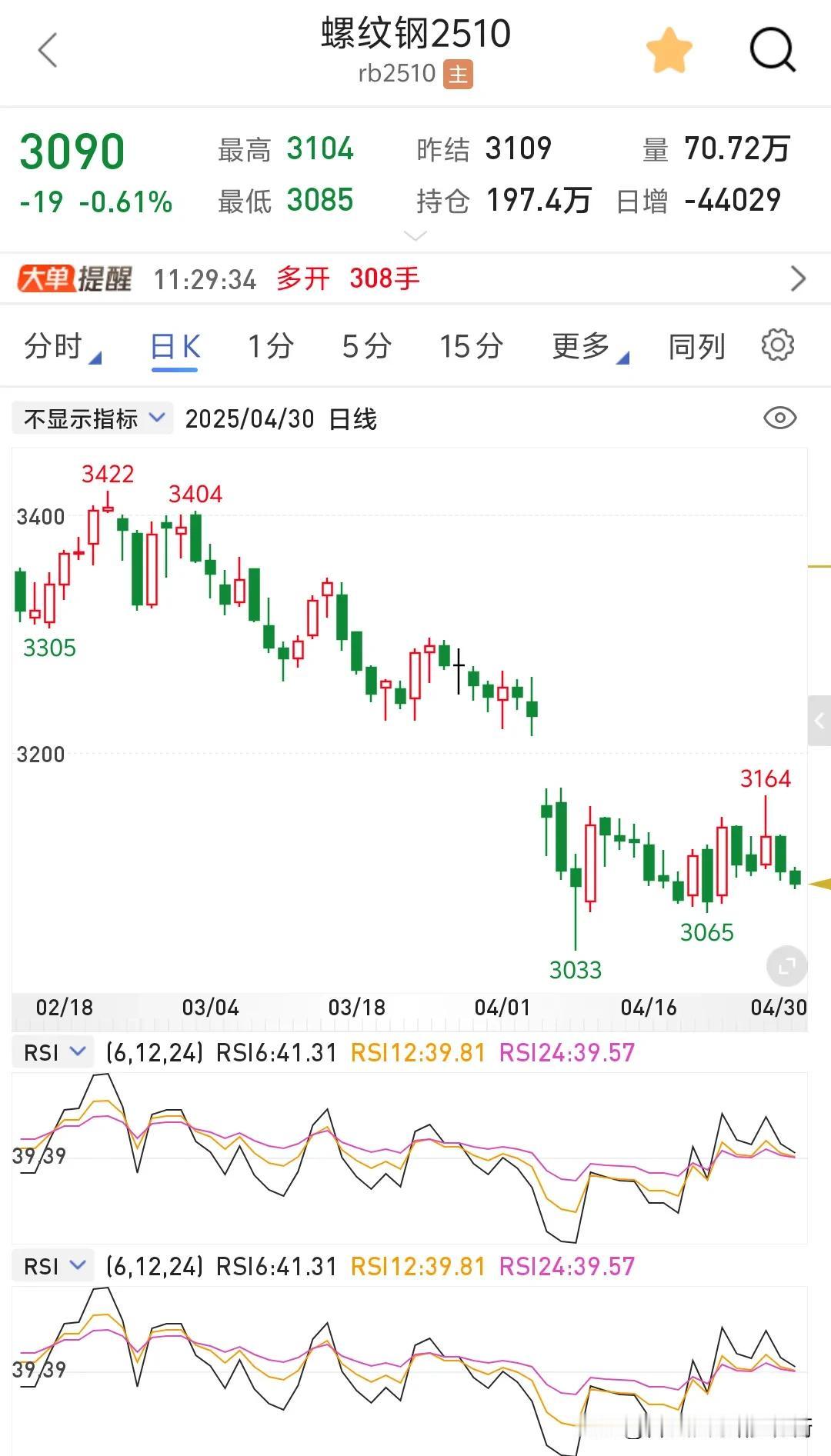Viewport: 831px width, 1456px height.
Task: Switch to the 15分 chart
Action: 472,347
